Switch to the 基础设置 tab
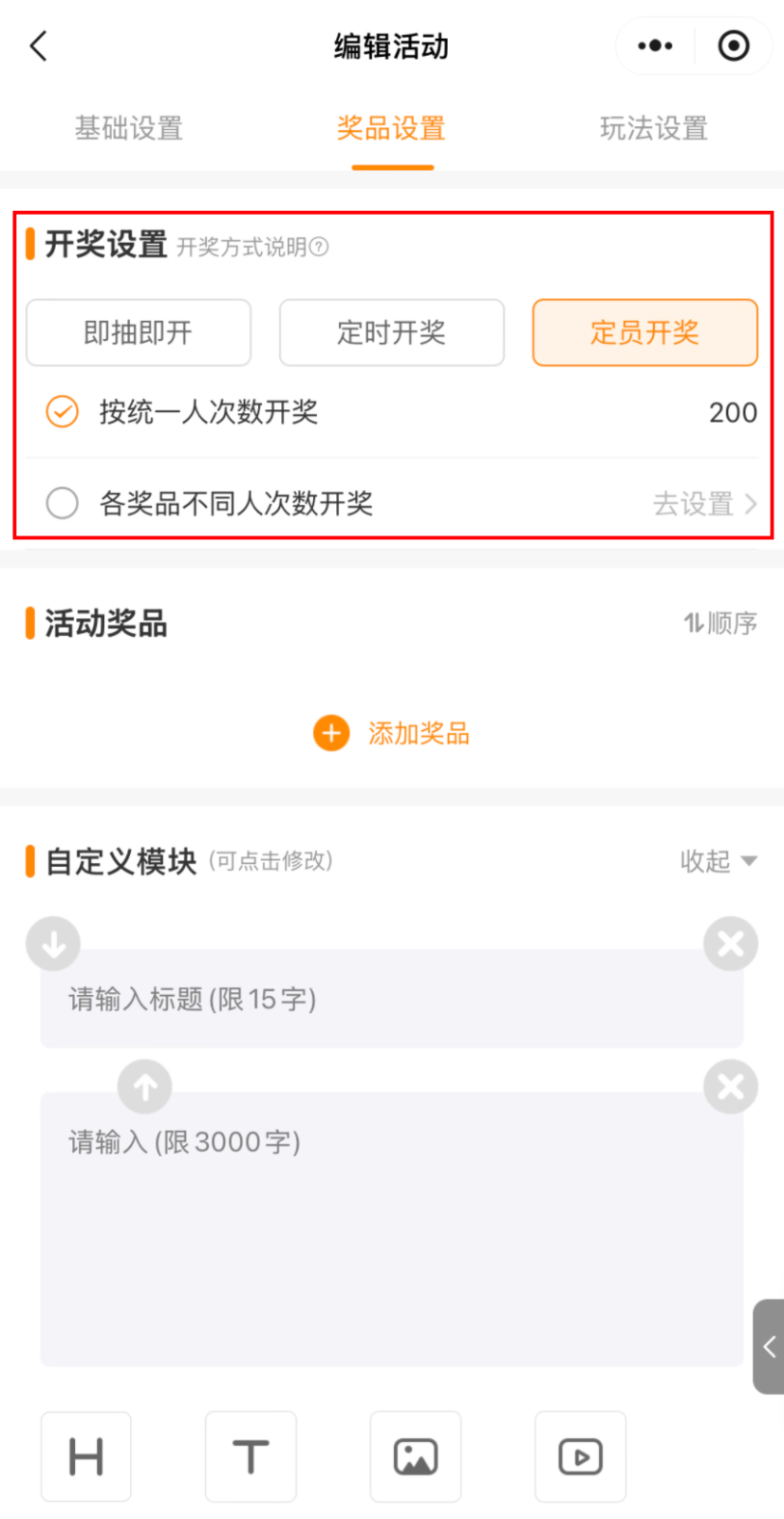Viewport: 784px width, 1519px height. [x=129, y=128]
